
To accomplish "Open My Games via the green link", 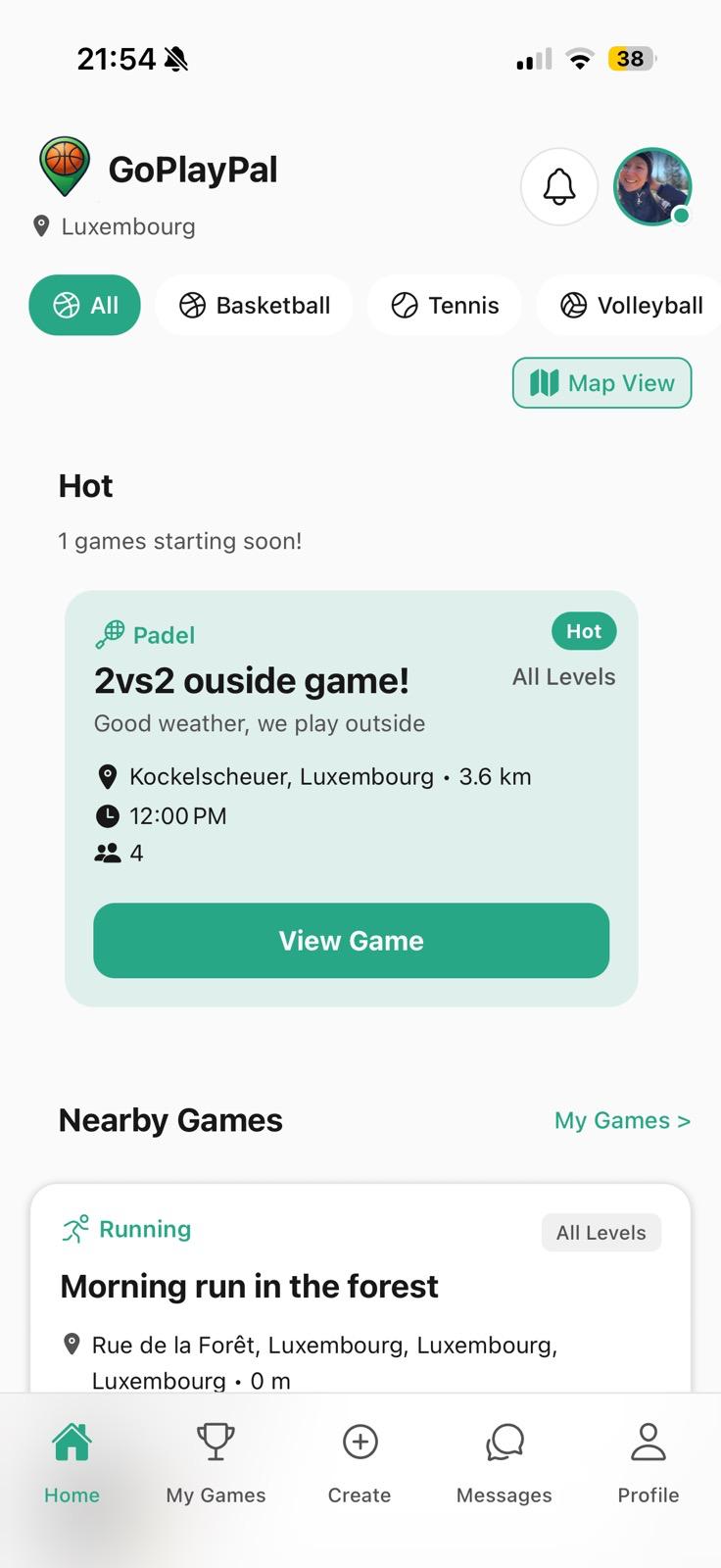I will point(621,1120).
